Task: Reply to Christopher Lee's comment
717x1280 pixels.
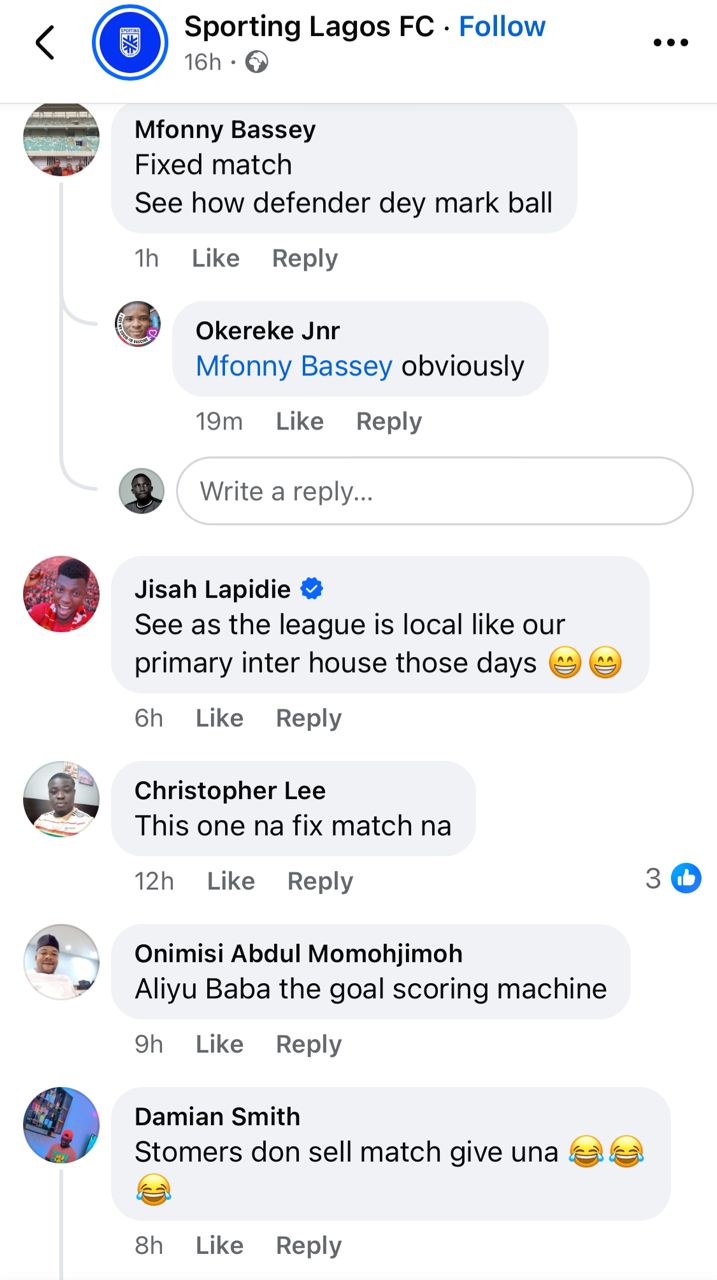Action: click(319, 881)
